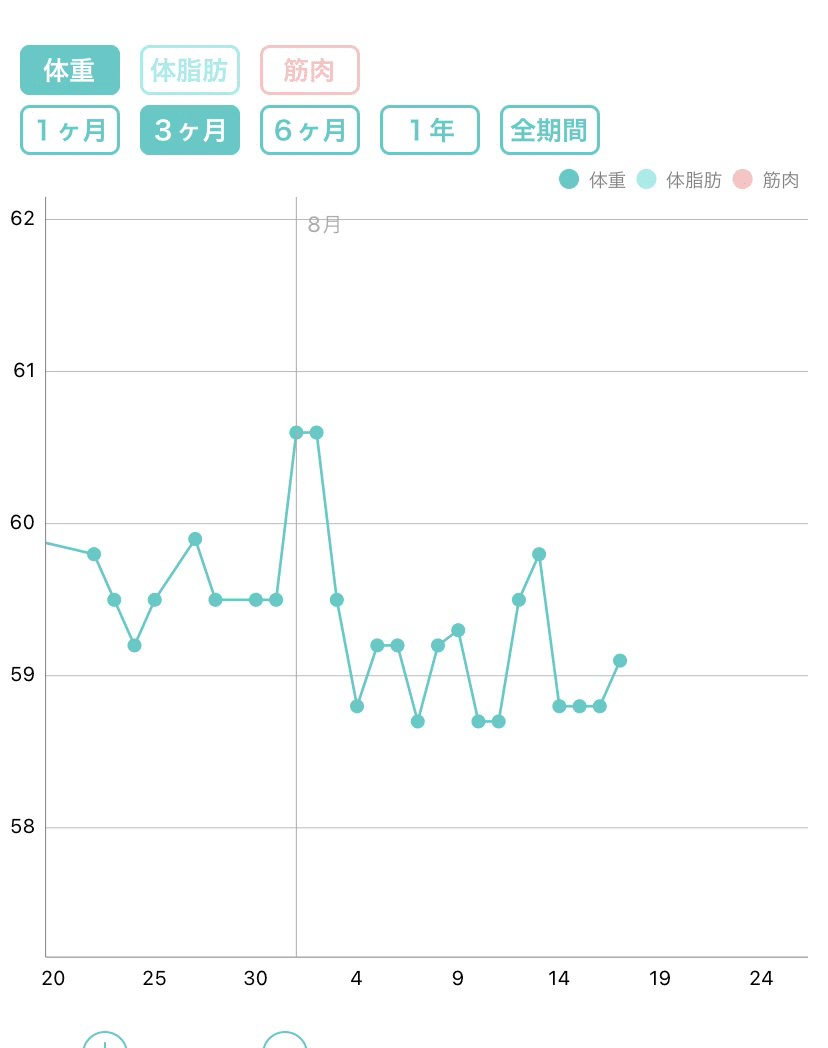Set range to 1ヶ月
The image size is (828, 1048).
pos(70,130)
